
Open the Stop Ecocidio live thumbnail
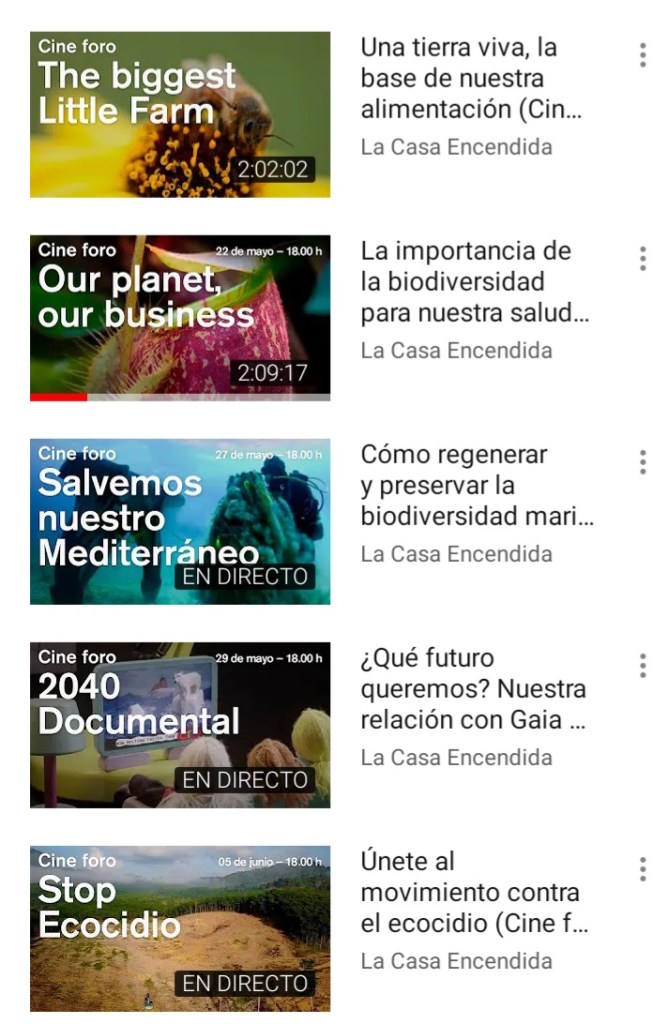click(180, 928)
